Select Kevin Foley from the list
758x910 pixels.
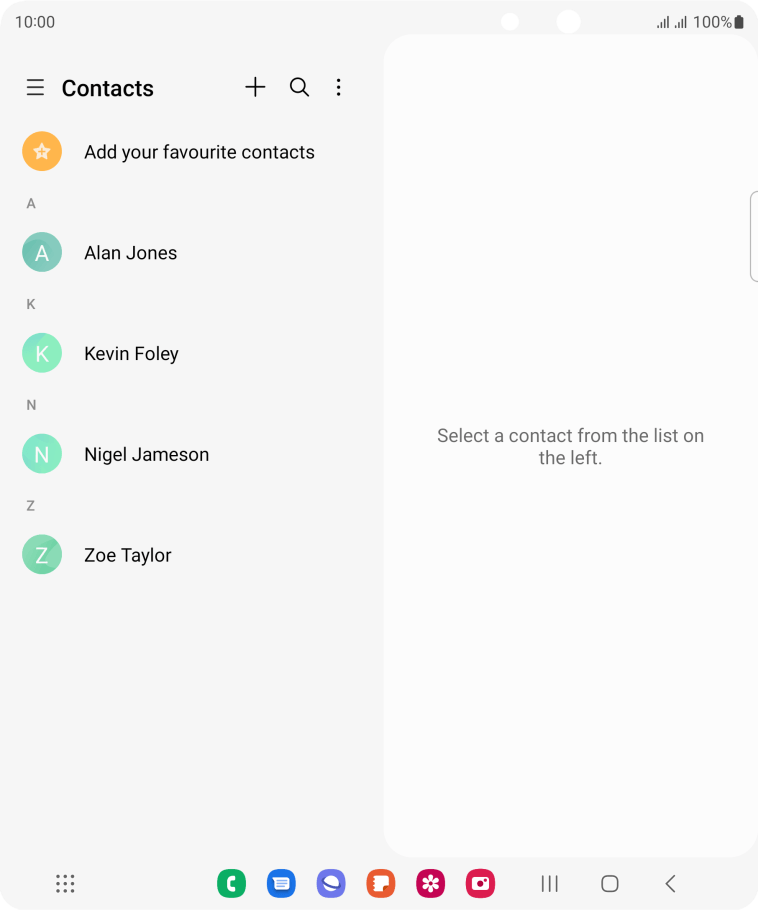coord(130,354)
